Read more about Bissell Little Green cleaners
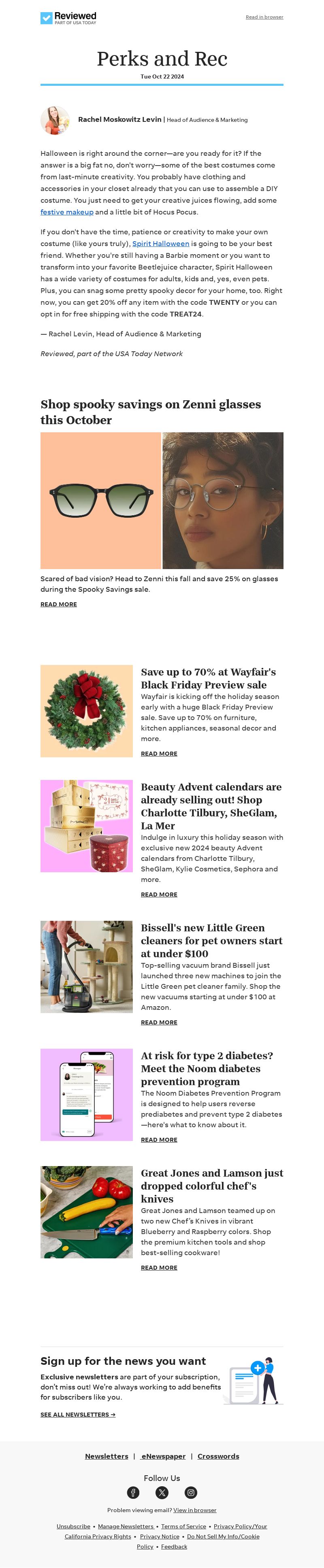This screenshot has height=1568, width=324. point(159,1022)
